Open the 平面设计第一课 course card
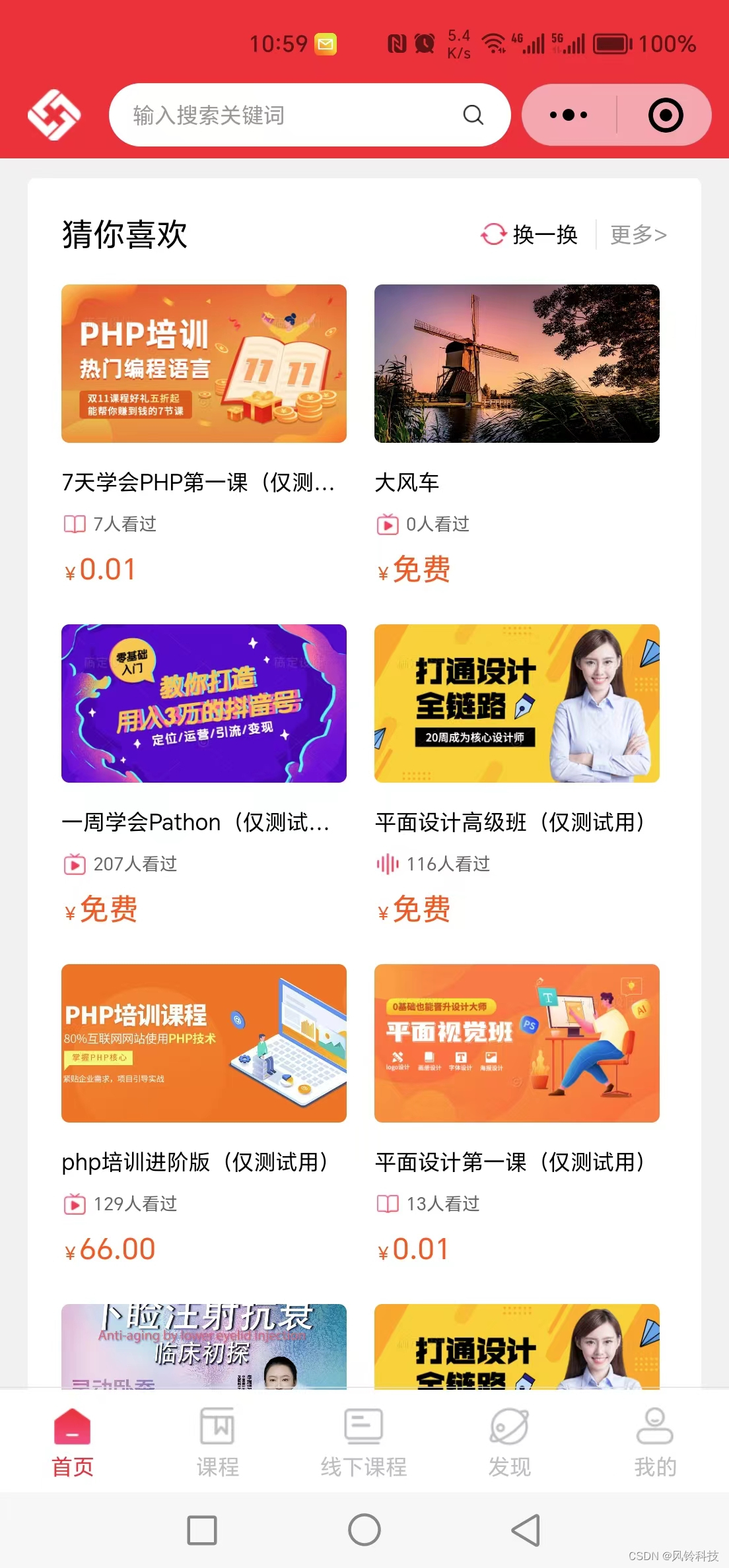 tap(516, 1043)
